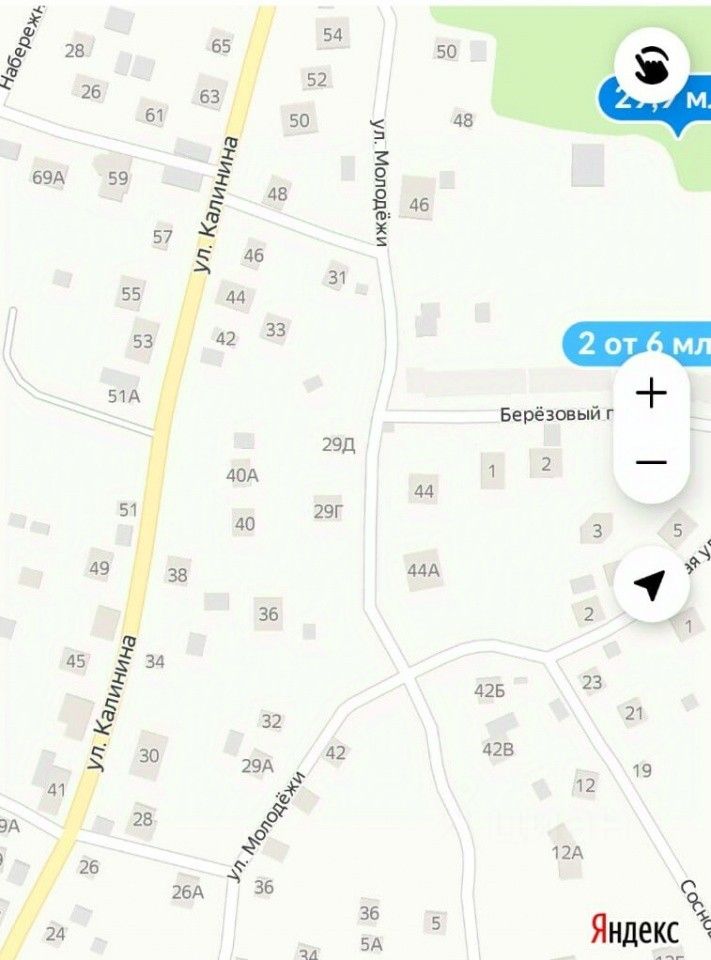
Task: Zoom in with the plus button
Action: click(x=651, y=394)
